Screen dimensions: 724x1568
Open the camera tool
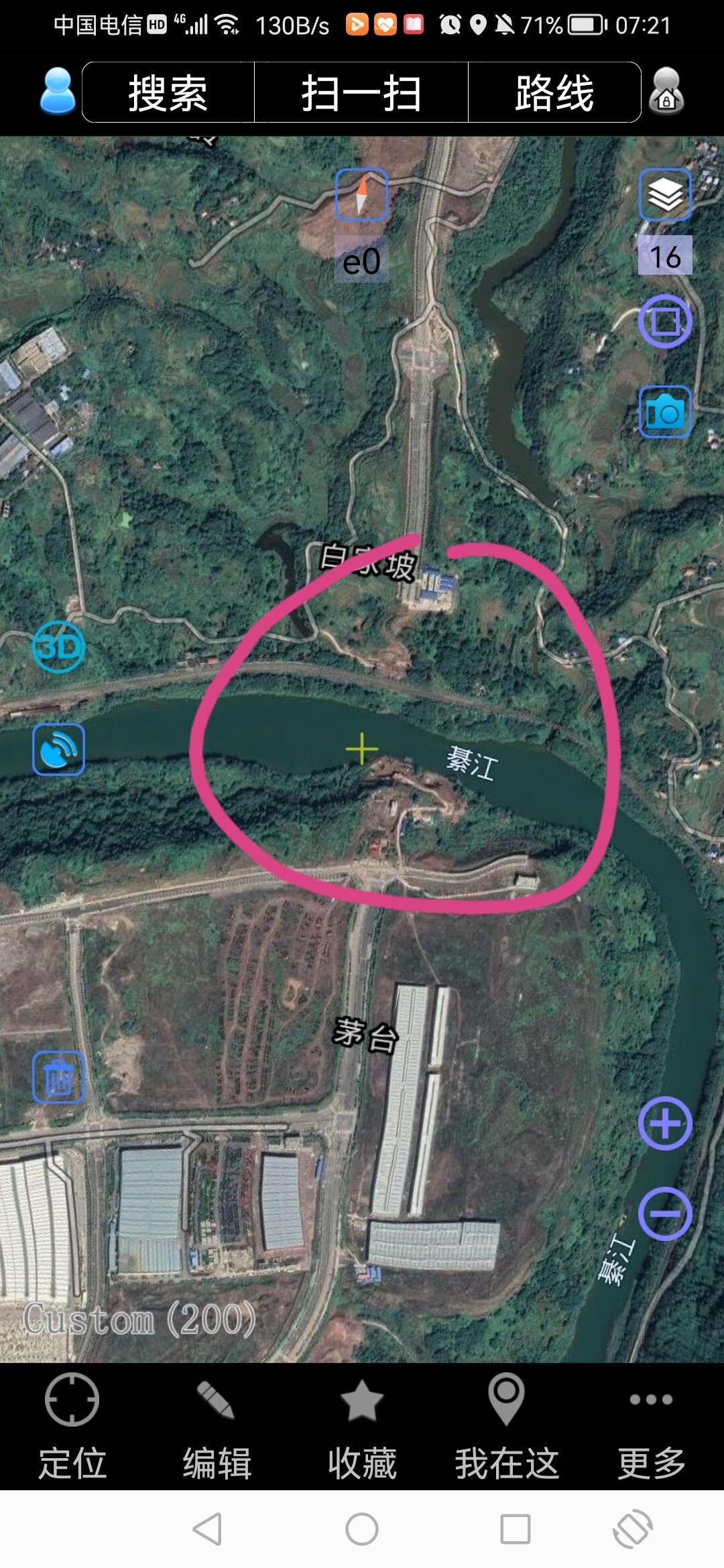[x=665, y=412]
